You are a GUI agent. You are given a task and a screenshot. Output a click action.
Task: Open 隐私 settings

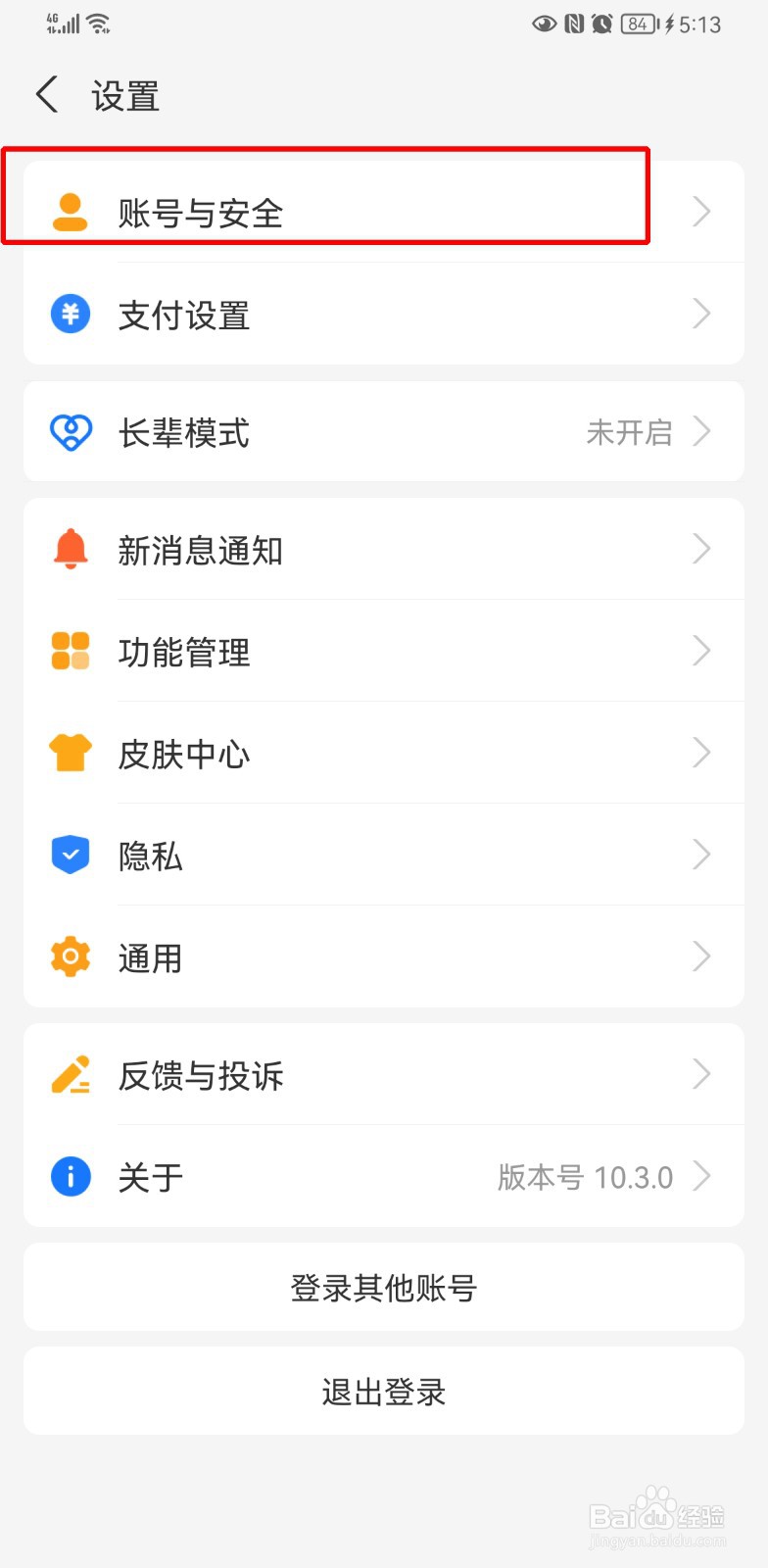point(384,855)
